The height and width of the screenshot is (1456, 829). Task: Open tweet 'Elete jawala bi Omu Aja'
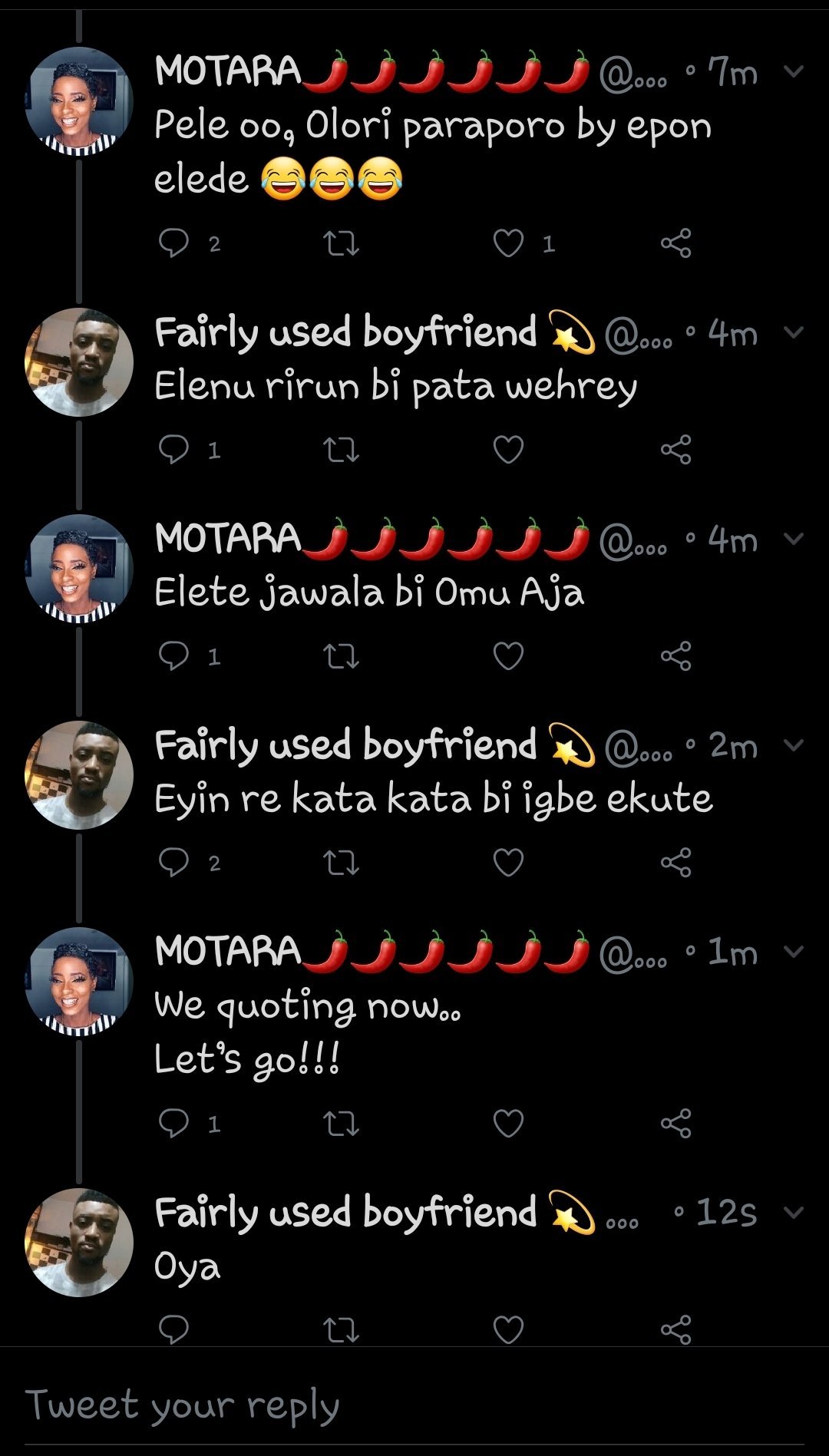(368, 593)
